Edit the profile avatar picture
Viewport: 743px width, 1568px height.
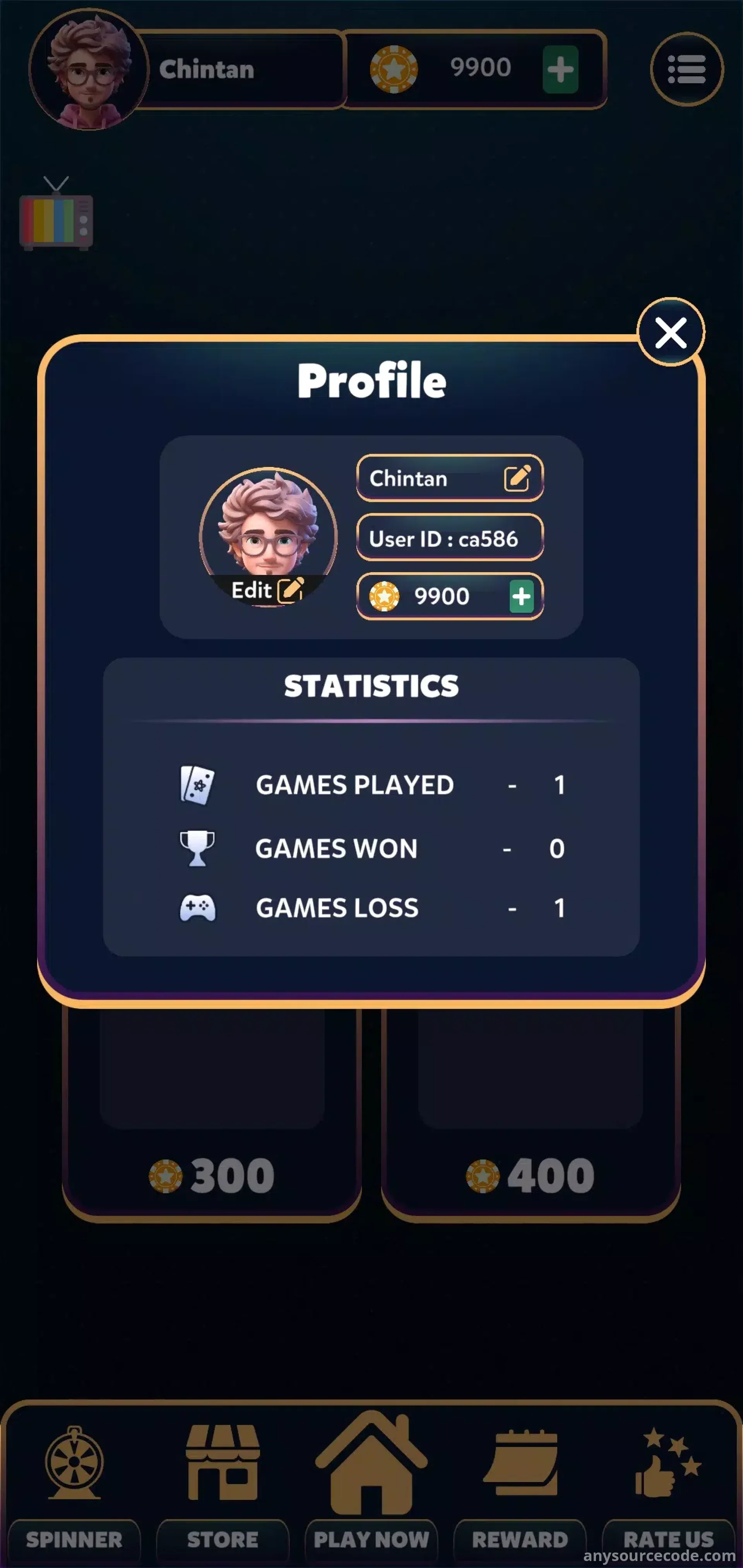(268, 589)
